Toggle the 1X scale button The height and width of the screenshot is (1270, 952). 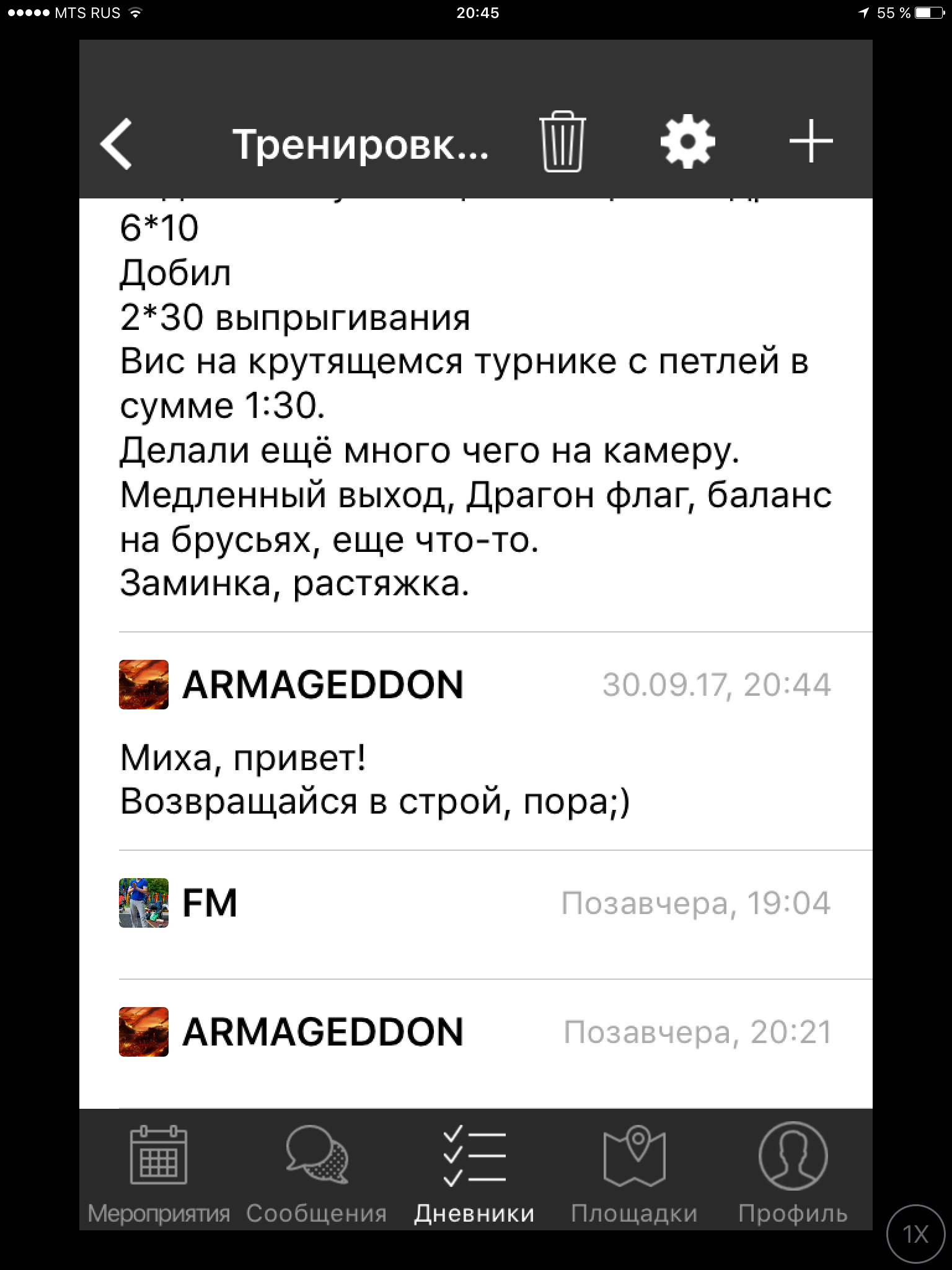click(x=915, y=1235)
